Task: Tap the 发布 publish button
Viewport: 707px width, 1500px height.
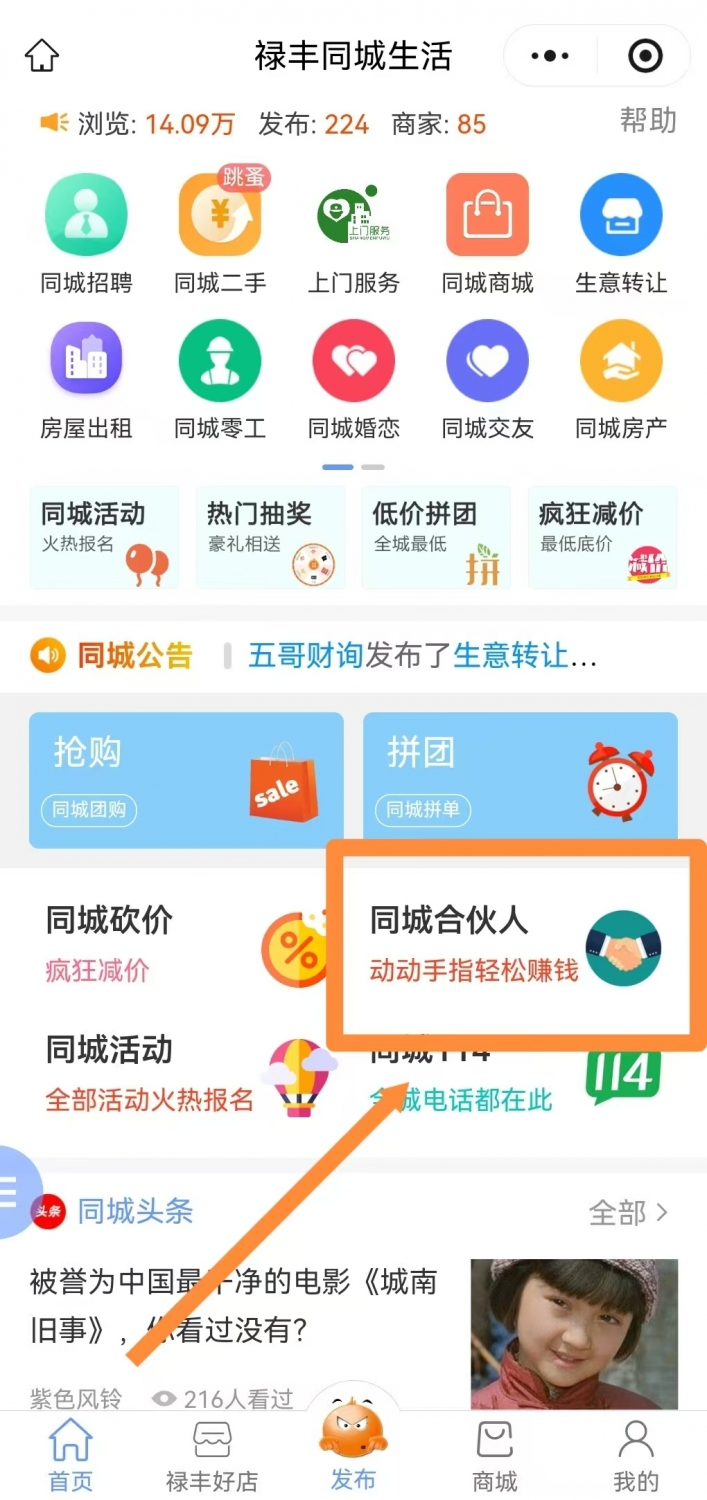Action: pos(353,1448)
